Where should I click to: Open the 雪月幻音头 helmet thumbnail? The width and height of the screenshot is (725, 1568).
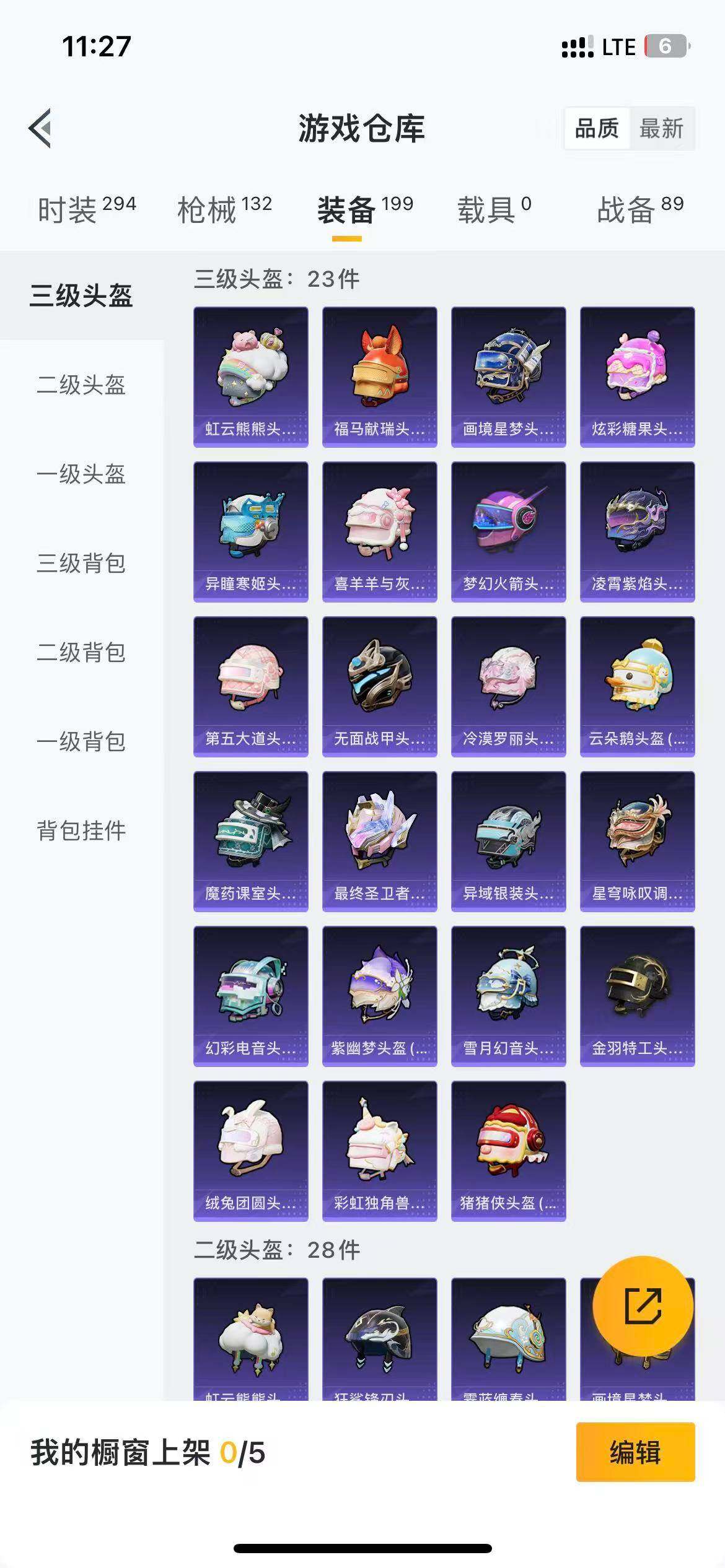pos(508,998)
